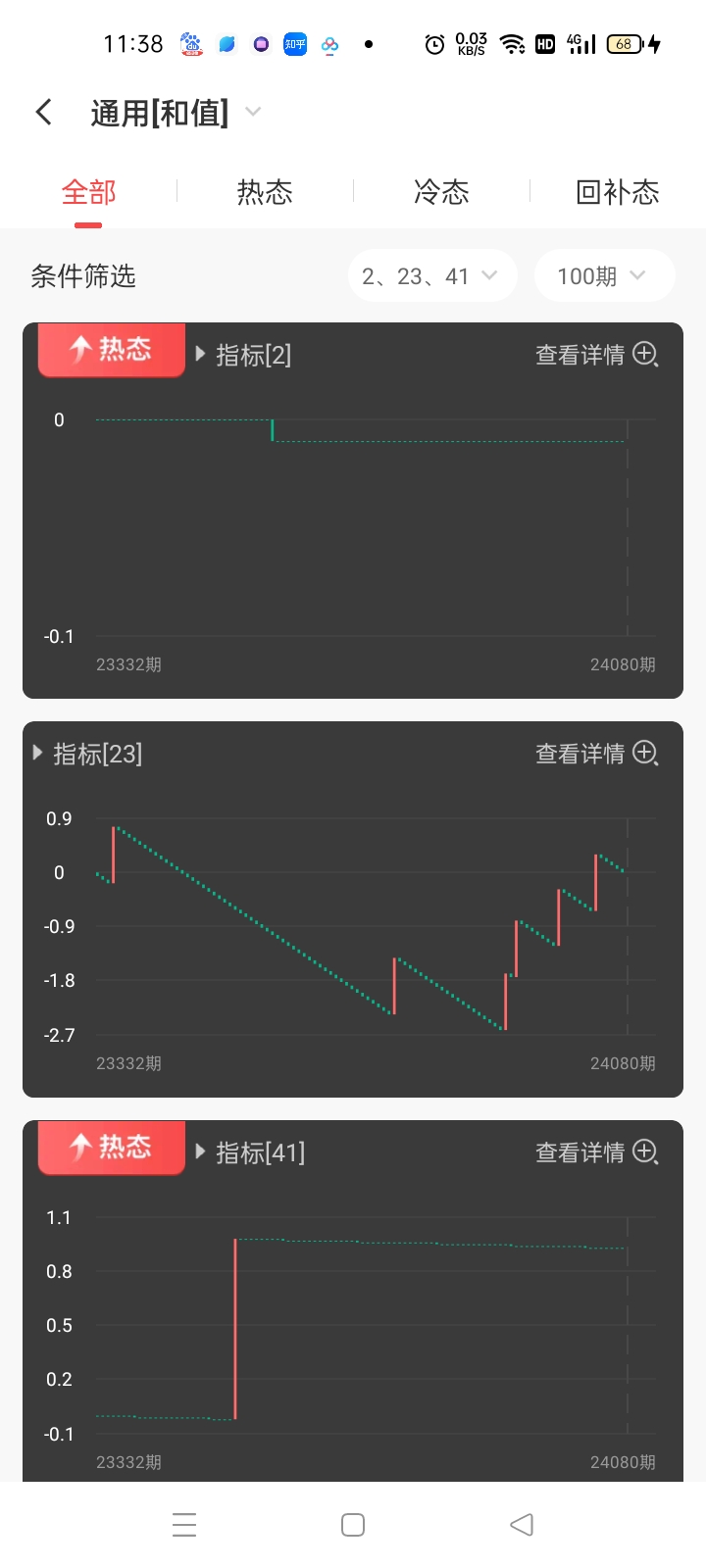Image resolution: width=706 pixels, height=1568 pixels.
Task: Tap the 23332期 label on the 指标[23] chart
Action: pyautogui.click(x=128, y=1062)
